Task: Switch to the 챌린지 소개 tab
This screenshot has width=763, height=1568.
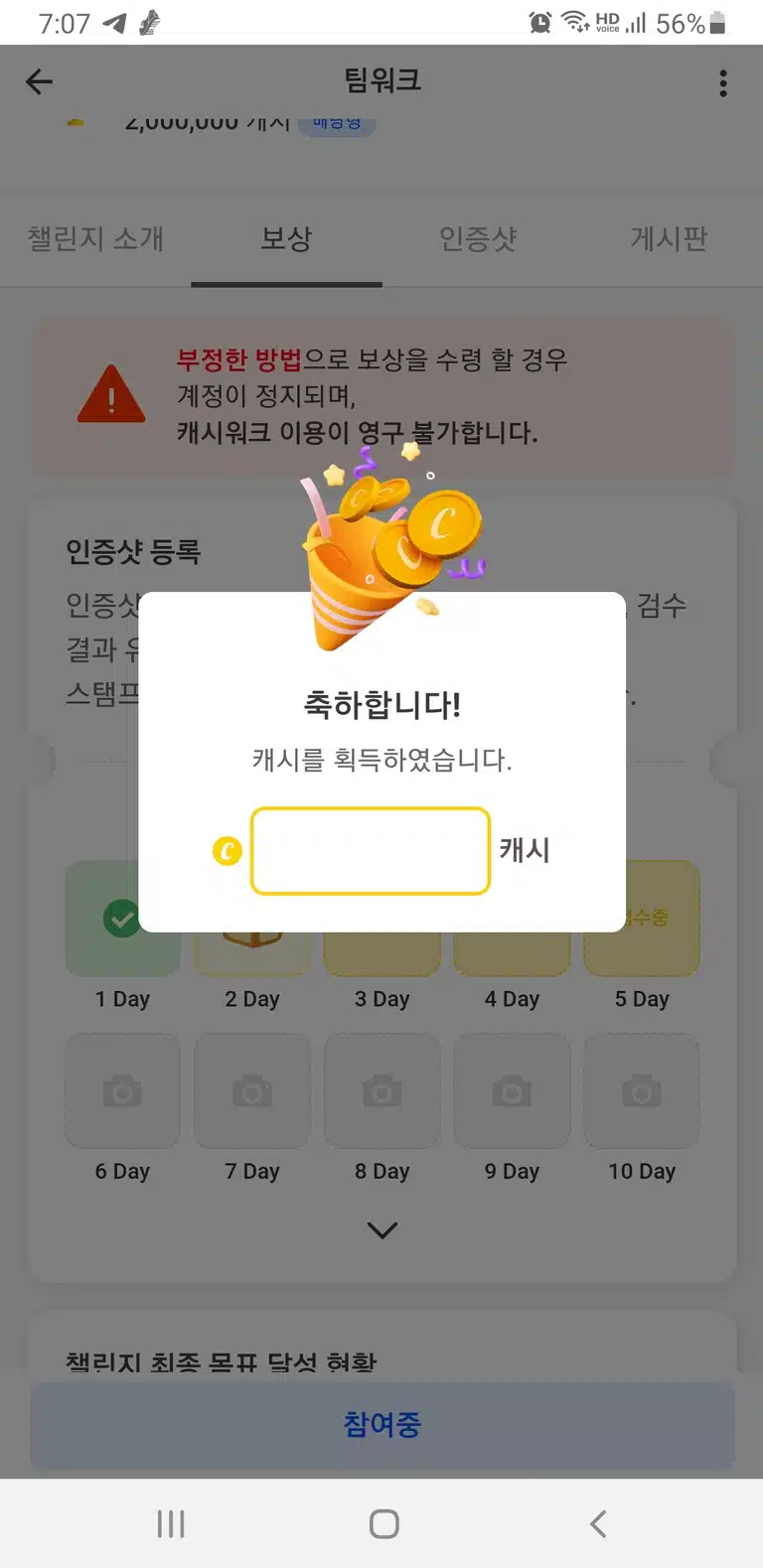Action: coord(95,238)
